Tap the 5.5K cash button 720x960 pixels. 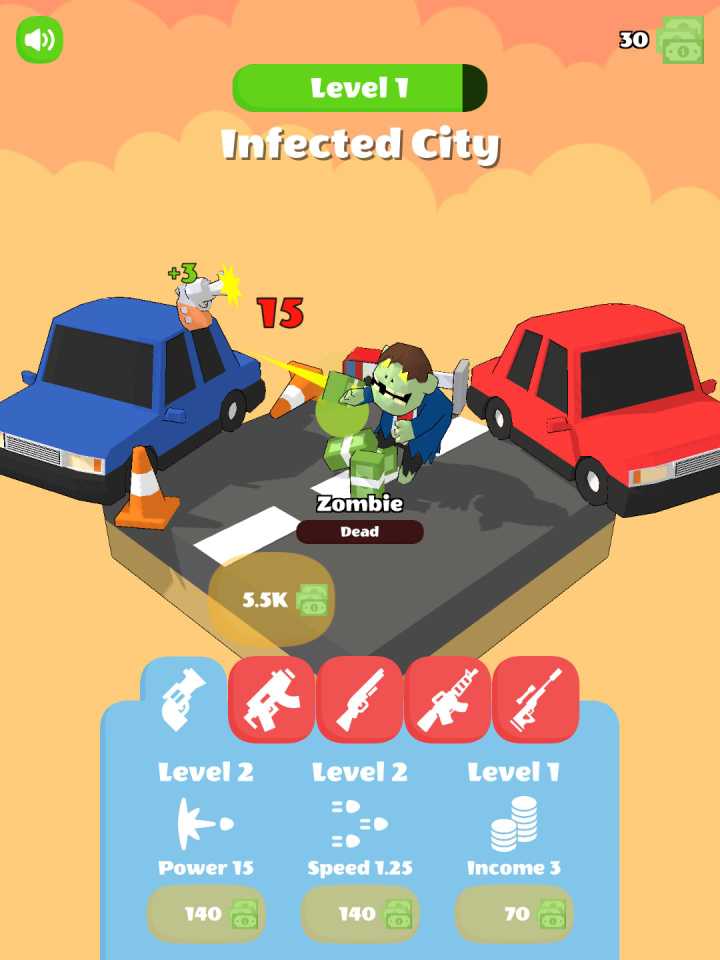tap(272, 600)
